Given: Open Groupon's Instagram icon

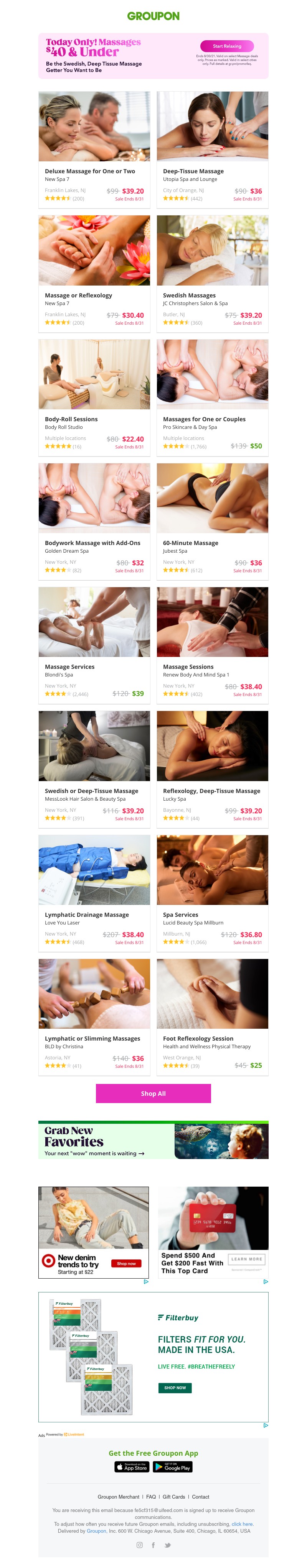Looking at the screenshot, I should point(139,1545).
